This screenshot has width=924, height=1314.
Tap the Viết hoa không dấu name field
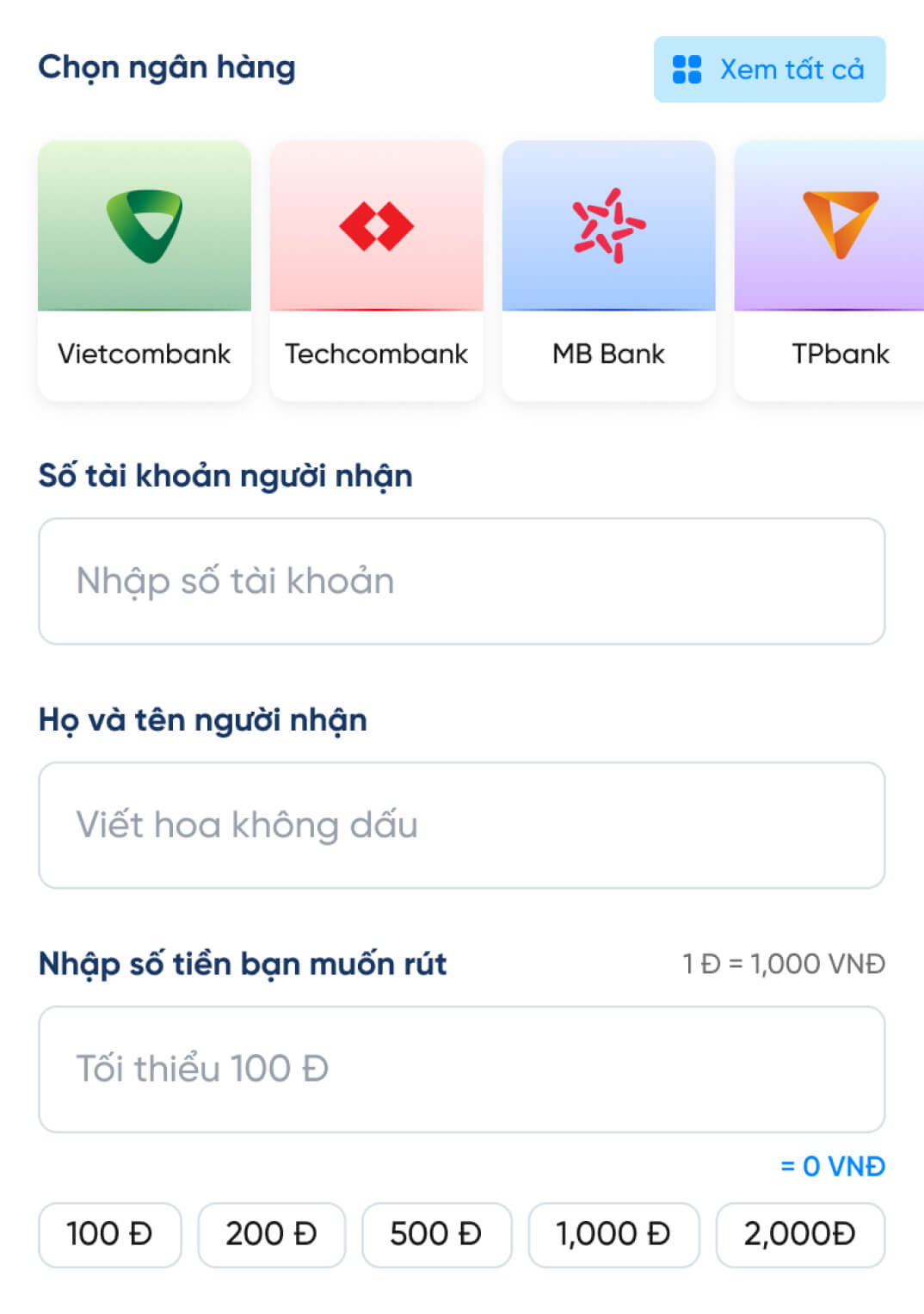point(462,824)
